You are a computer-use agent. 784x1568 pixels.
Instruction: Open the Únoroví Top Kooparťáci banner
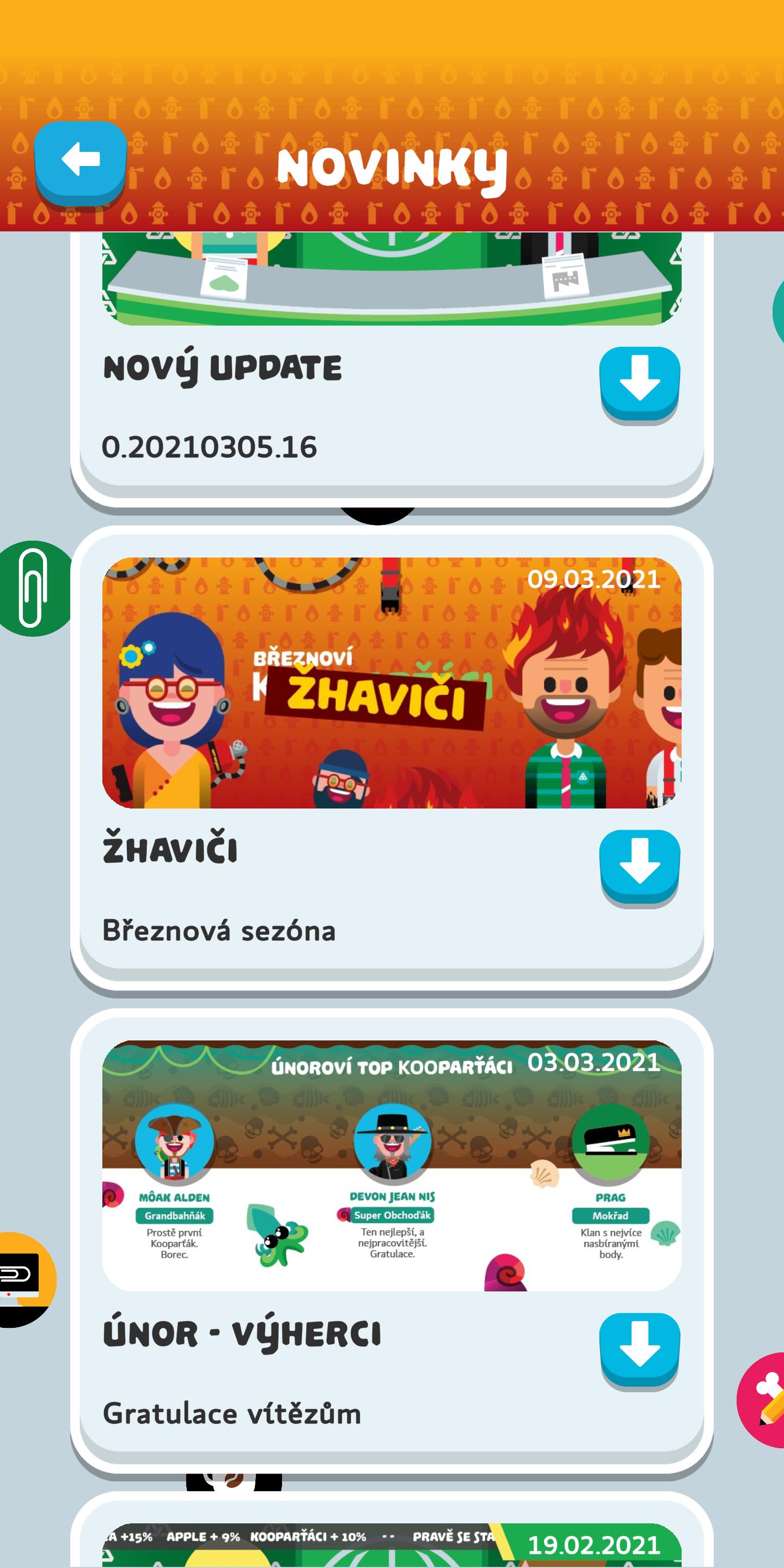391,1166
